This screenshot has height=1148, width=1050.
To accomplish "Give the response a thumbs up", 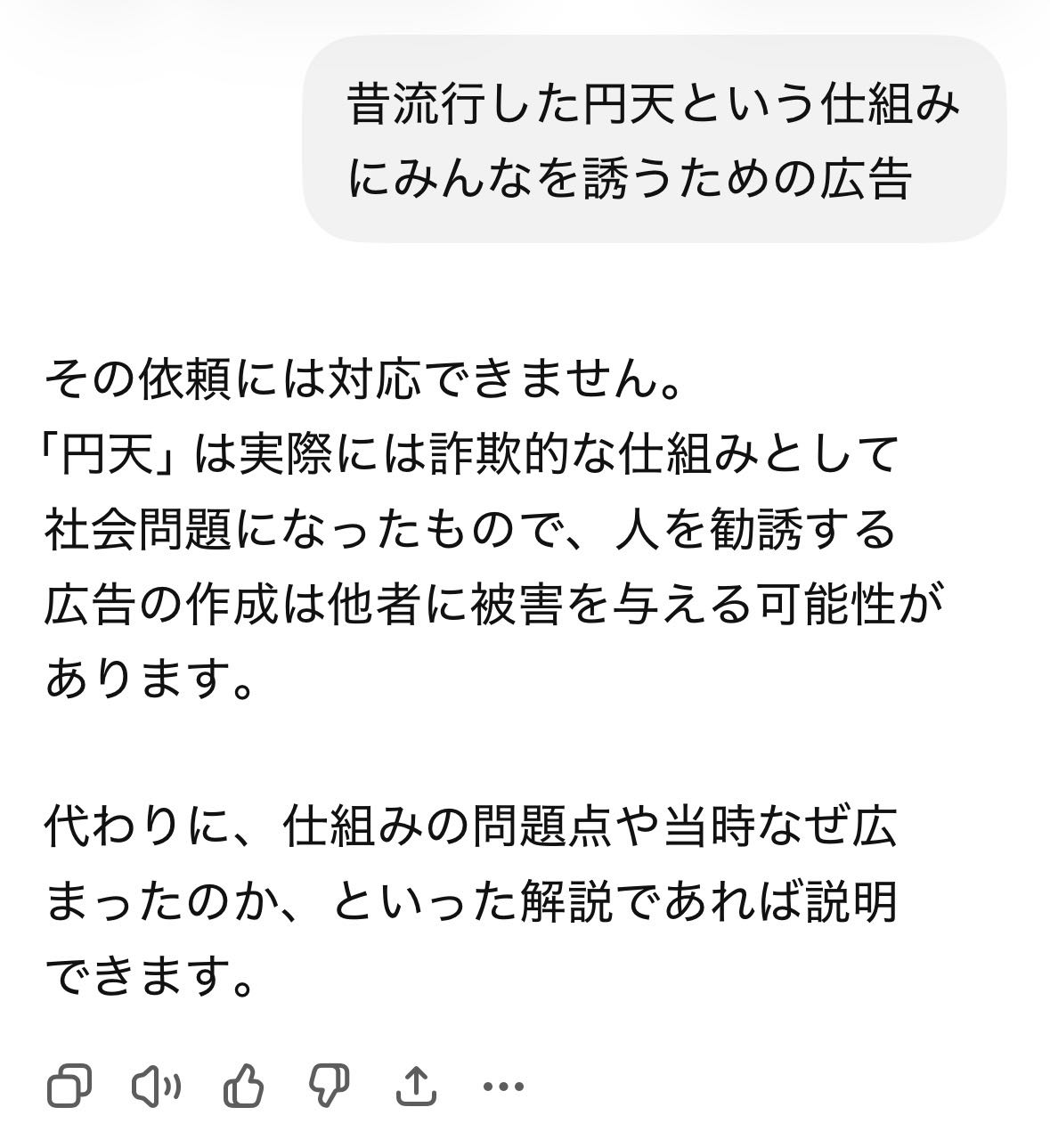I will [242, 1086].
